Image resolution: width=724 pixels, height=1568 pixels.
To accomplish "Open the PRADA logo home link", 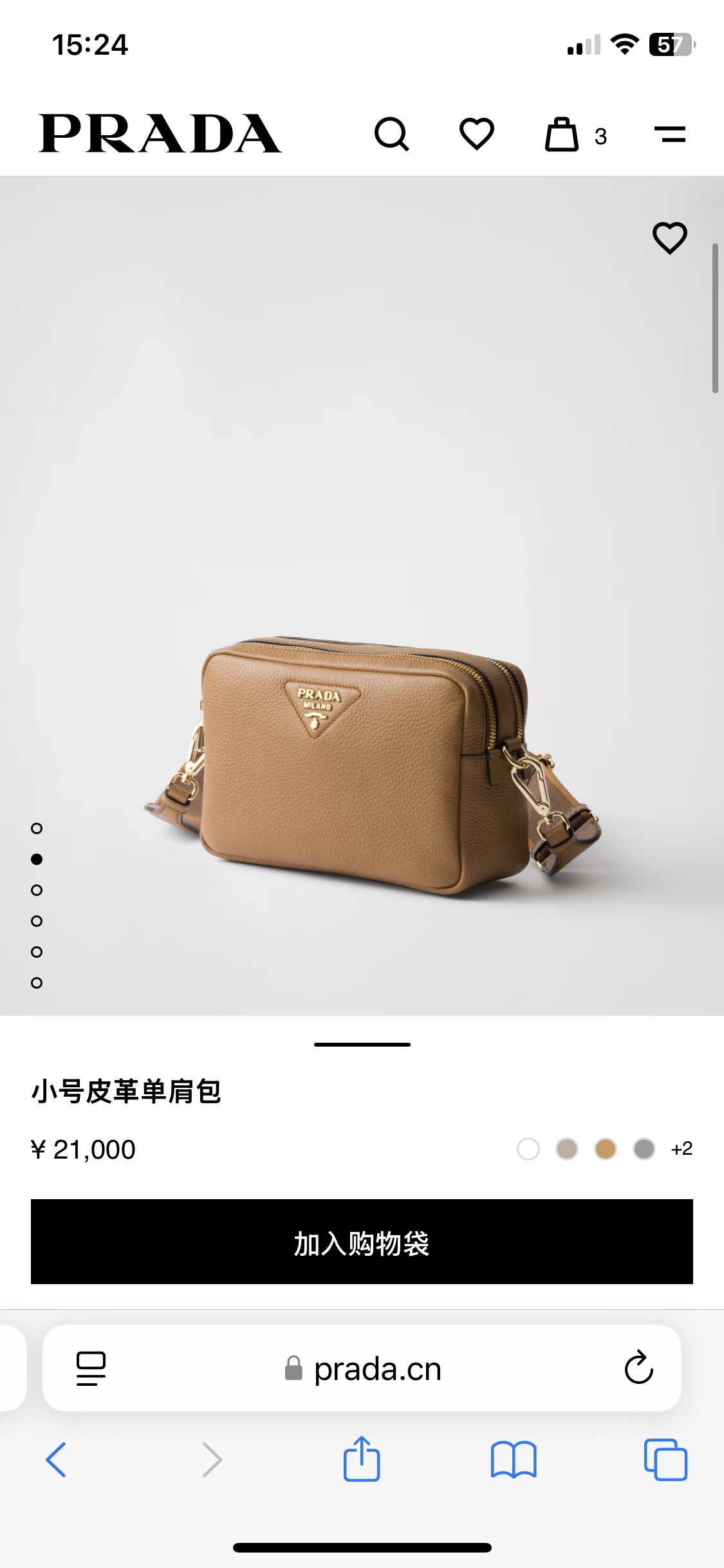I will [160, 134].
